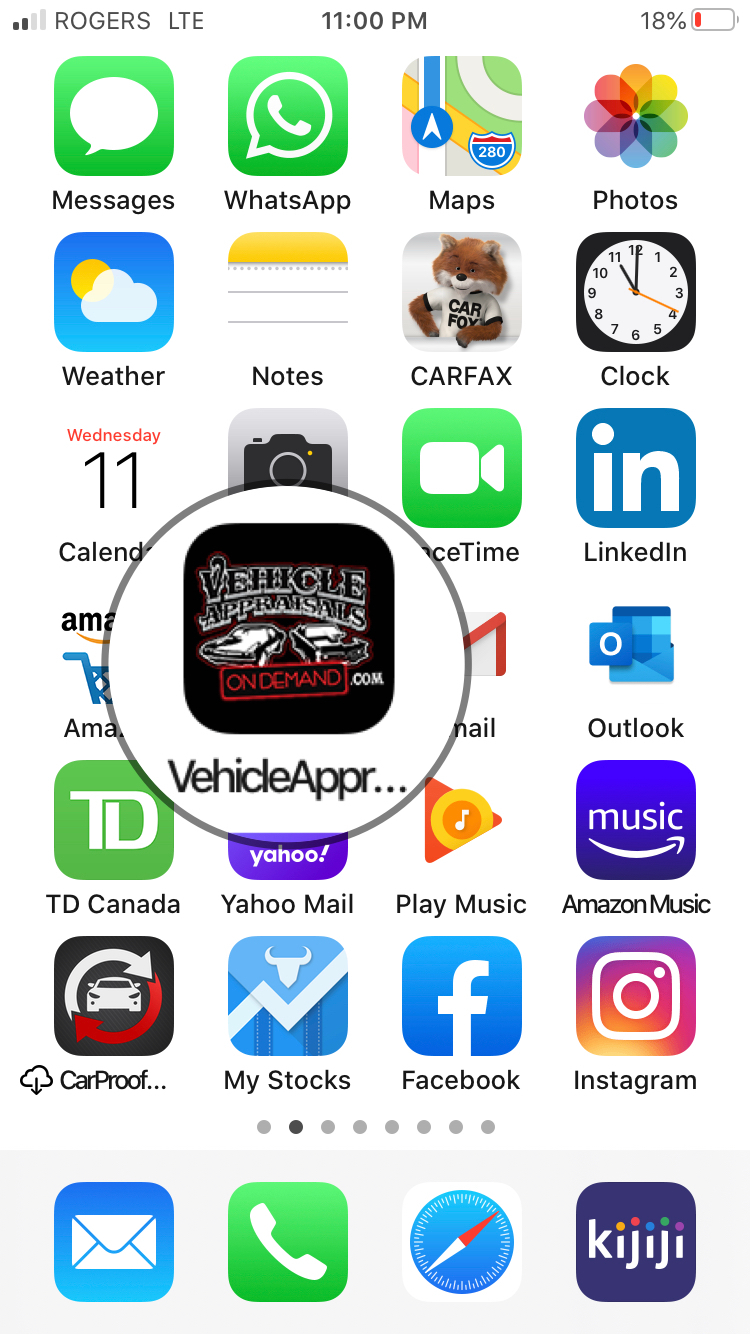750x1334 pixels.
Task: Open the Notes app
Action: tap(288, 292)
